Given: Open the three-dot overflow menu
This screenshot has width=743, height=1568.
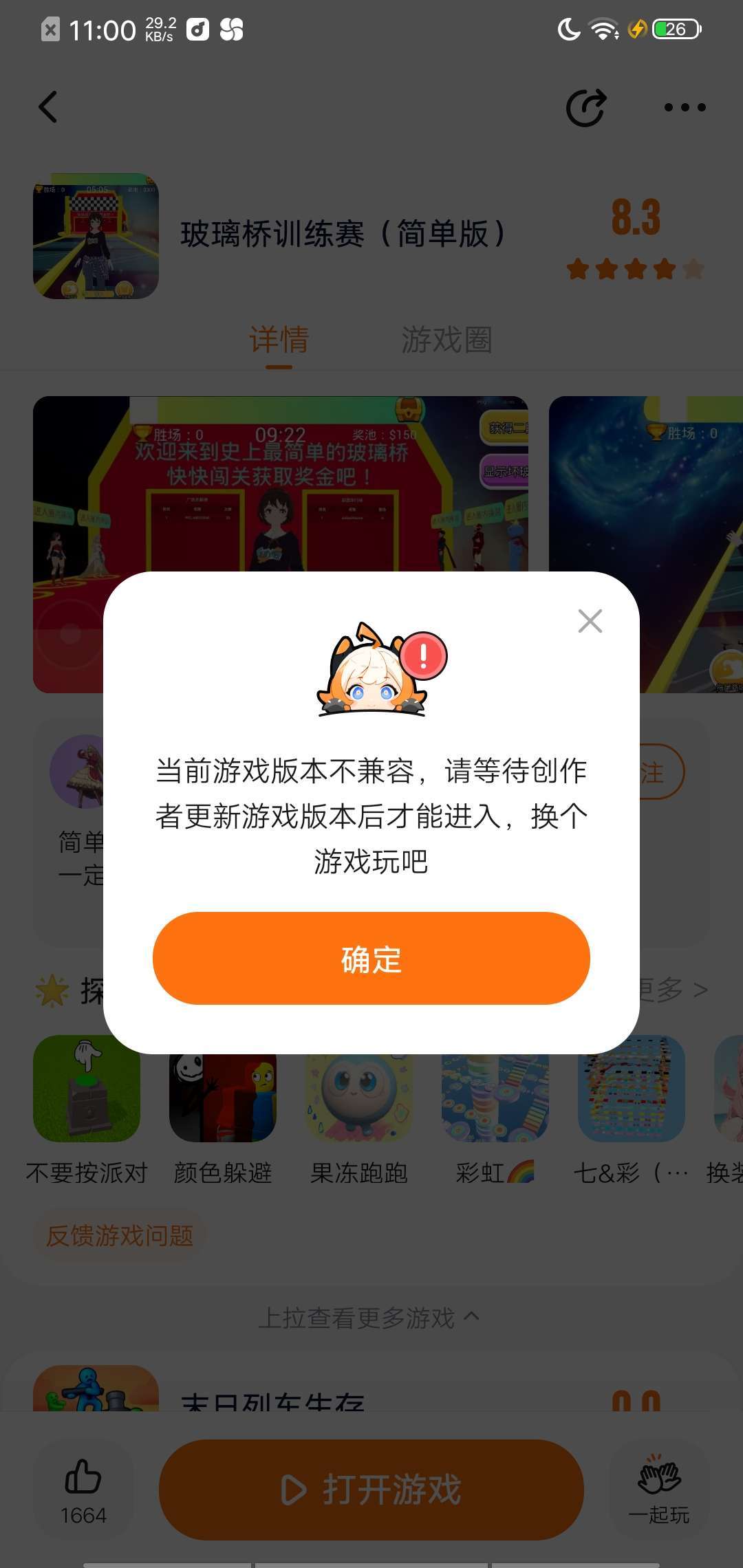Looking at the screenshot, I should pos(685,107).
